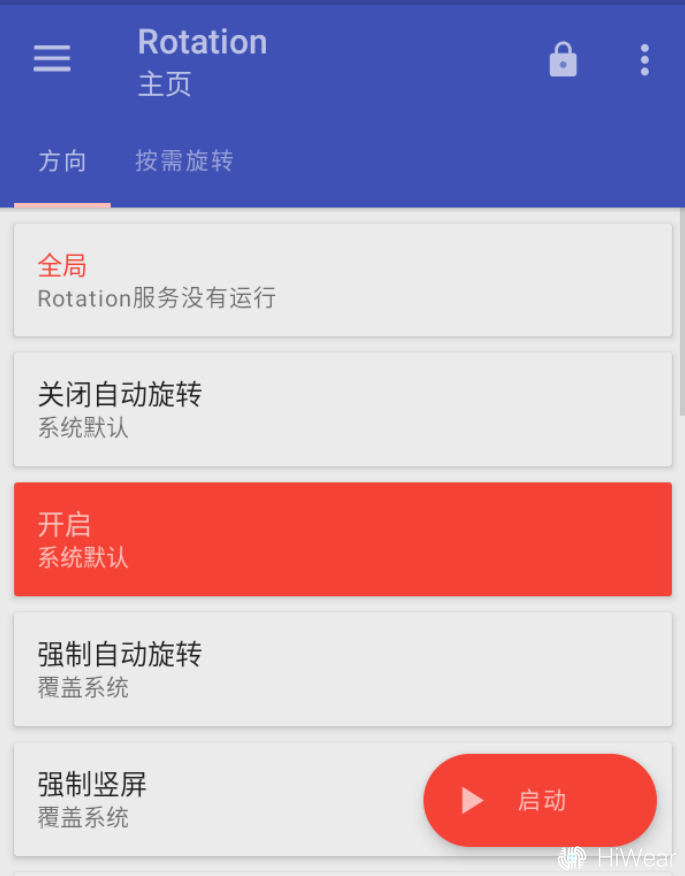Open the hamburger navigation drawer
Viewport: 685px width, 876px height.
point(52,59)
